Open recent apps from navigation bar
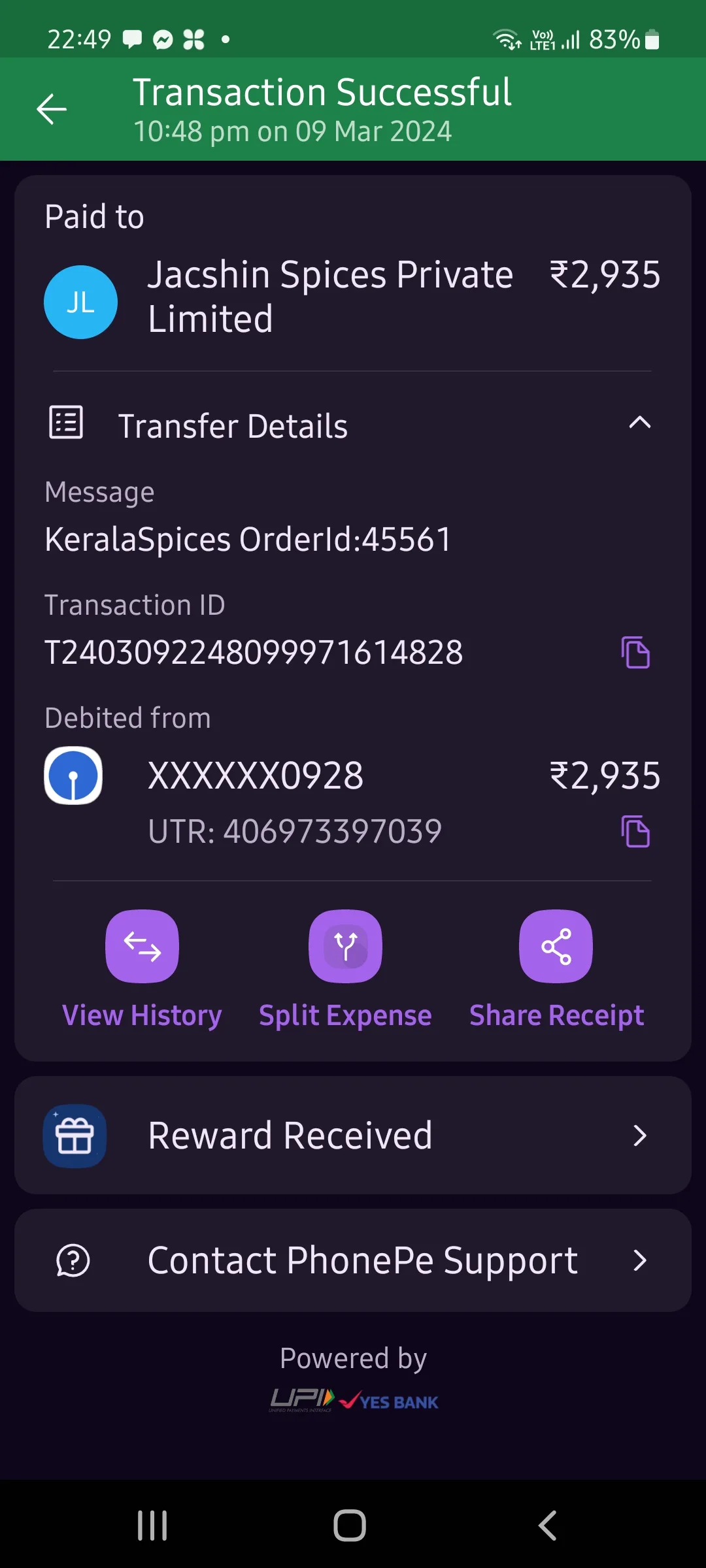Screen dimensions: 706x1568 [152, 1526]
